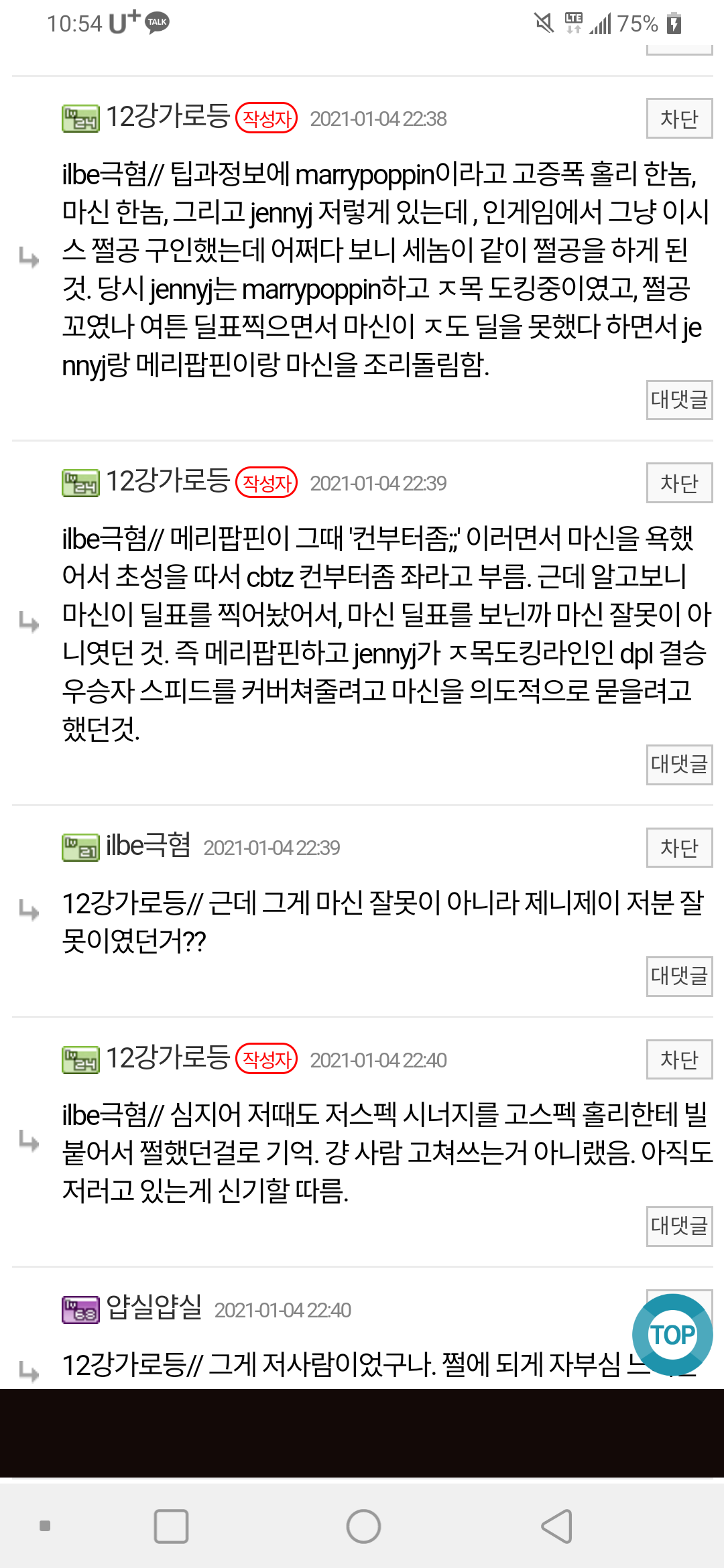Reply to the 22:38 comment about marrypoppin
The height and width of the screenshot is (1568, 724).
[678, 400]
